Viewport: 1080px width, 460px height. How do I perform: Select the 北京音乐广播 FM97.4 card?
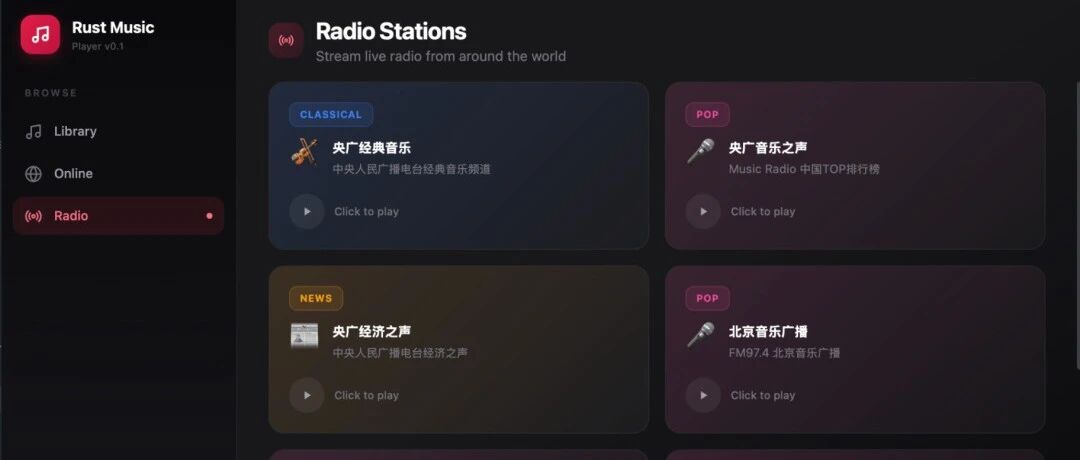855,349
